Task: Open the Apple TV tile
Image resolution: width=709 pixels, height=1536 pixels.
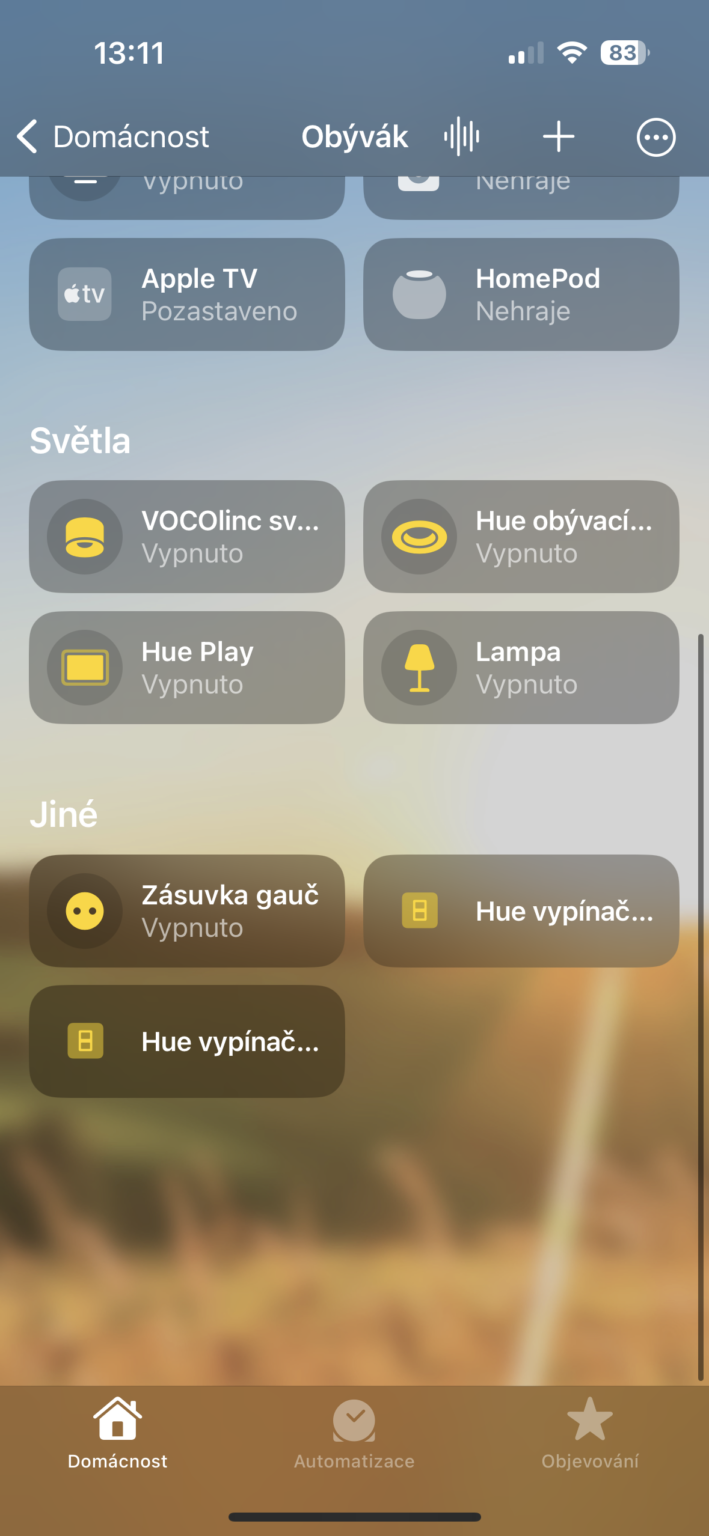Action: pos(186,294)
